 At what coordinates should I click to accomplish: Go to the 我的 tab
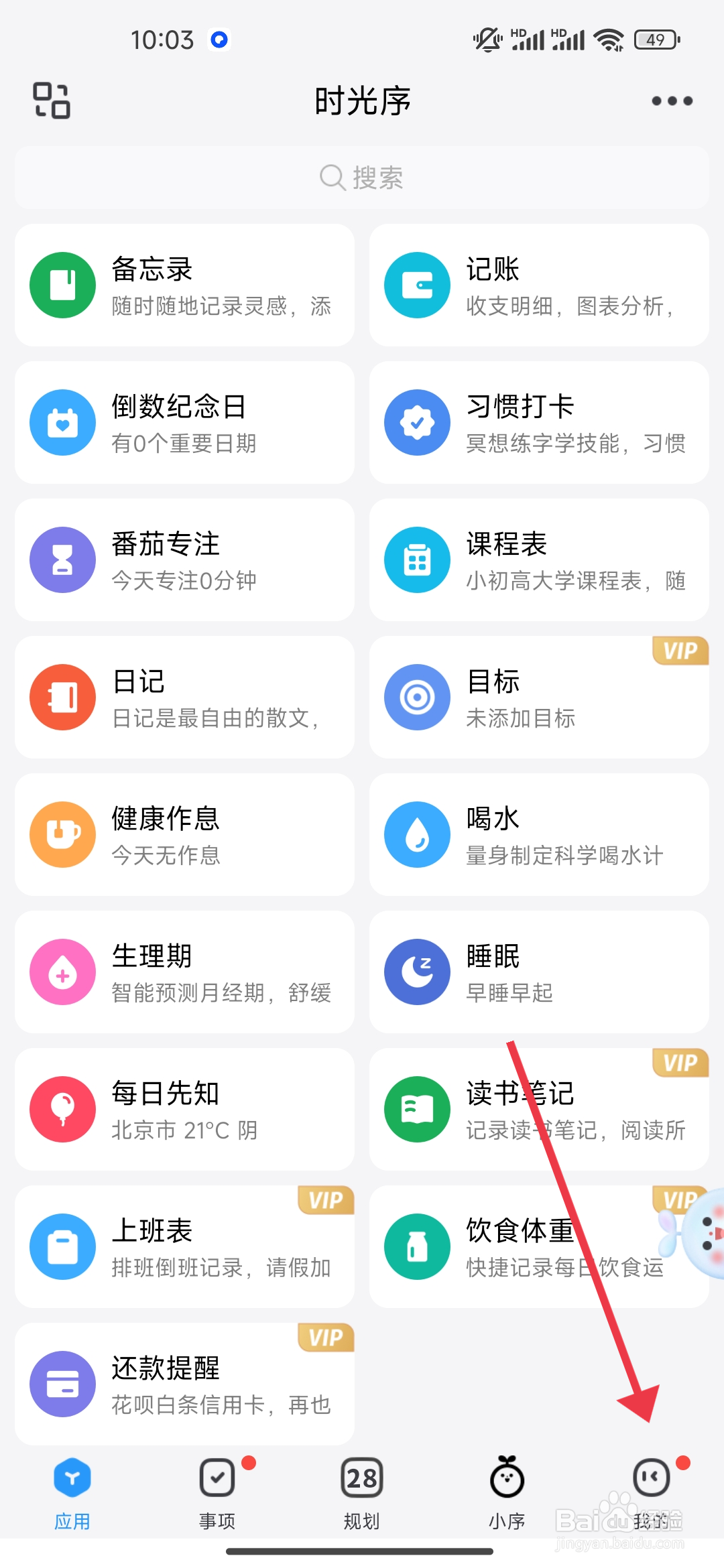(x=652, y=1492)
